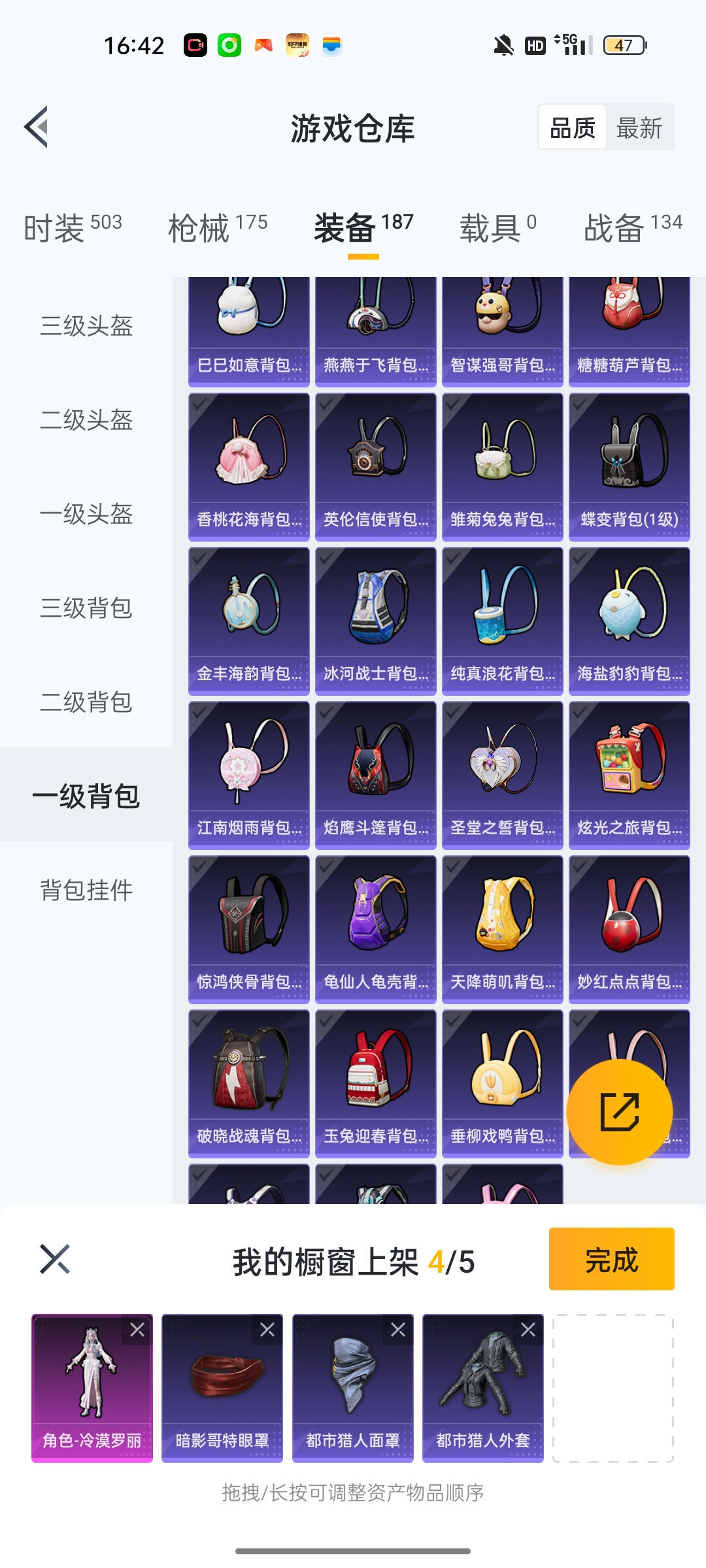The width and height of the screenshot is (706, 1568).
Task: Switch to the 时装 tab
Action: tap(72, 227)
